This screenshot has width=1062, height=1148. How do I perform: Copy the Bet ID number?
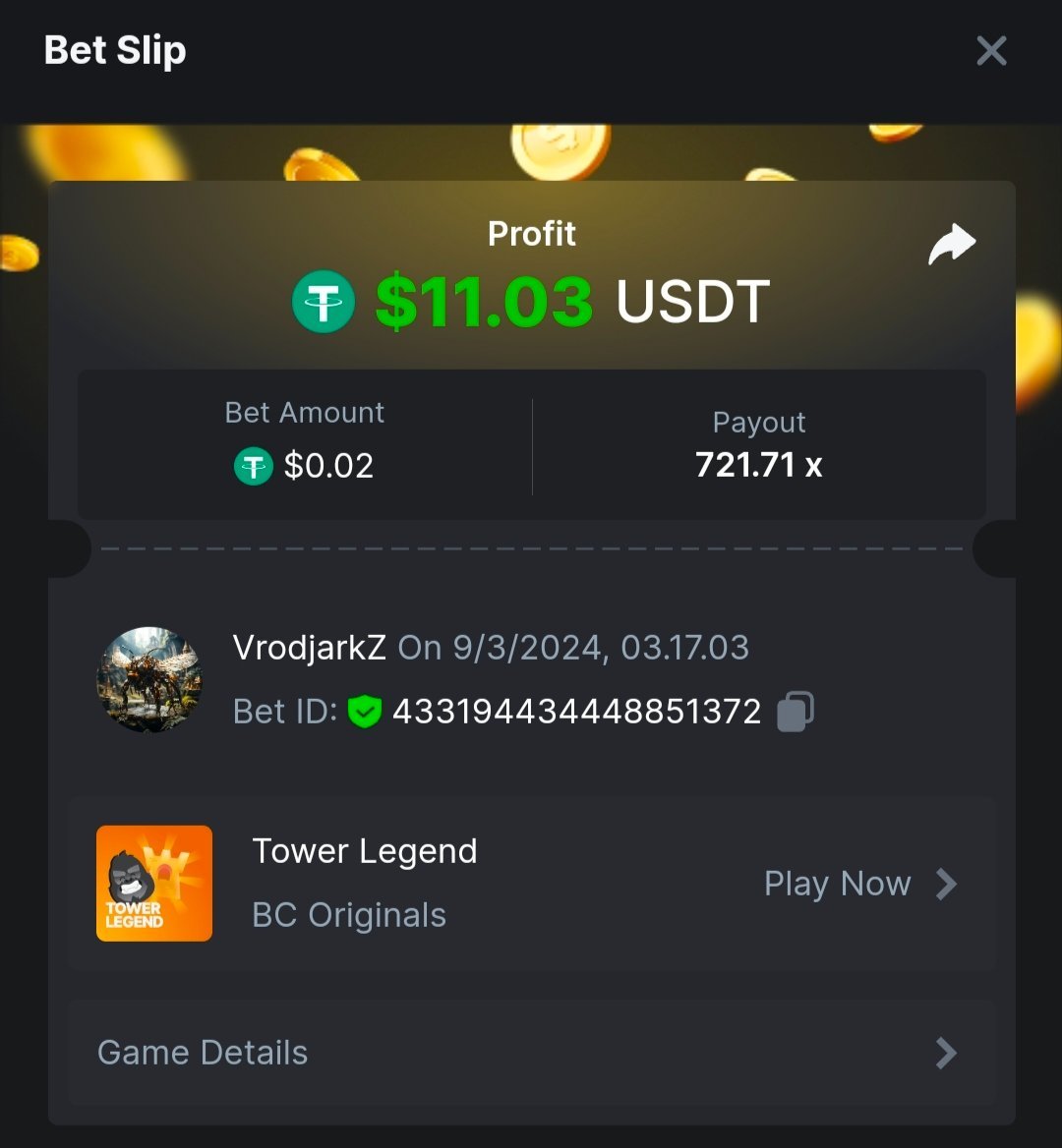(x=796, y=712)
